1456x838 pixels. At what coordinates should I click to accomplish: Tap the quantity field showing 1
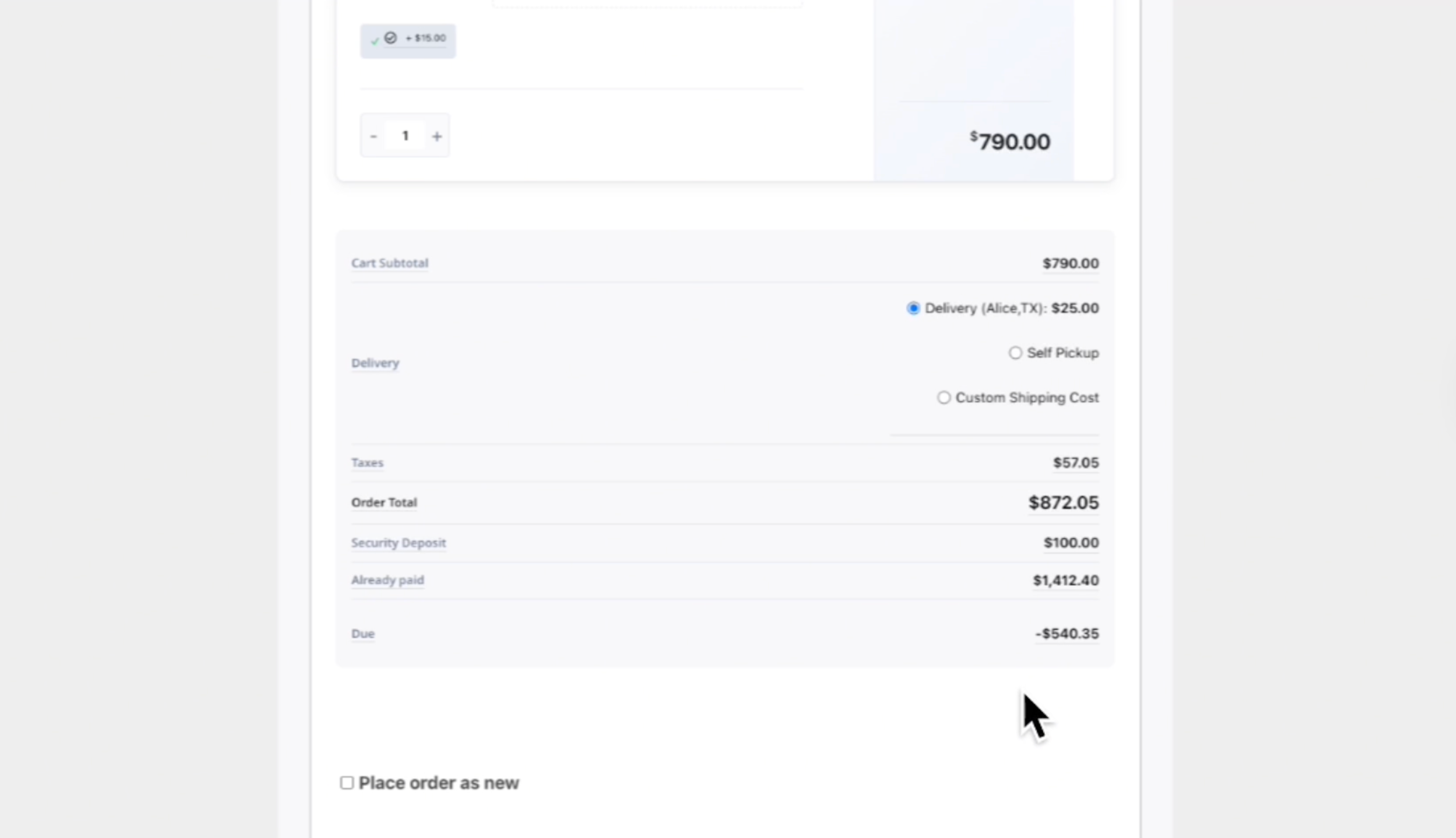405,136
